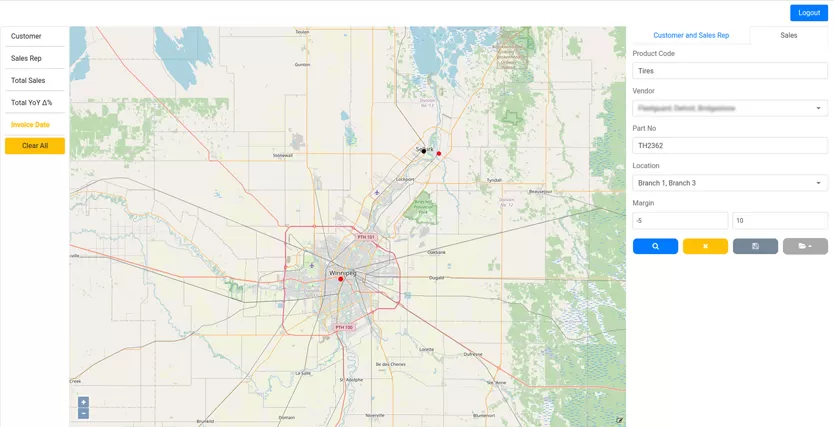Switch to the Sales tab

click(x=788, y=35)
